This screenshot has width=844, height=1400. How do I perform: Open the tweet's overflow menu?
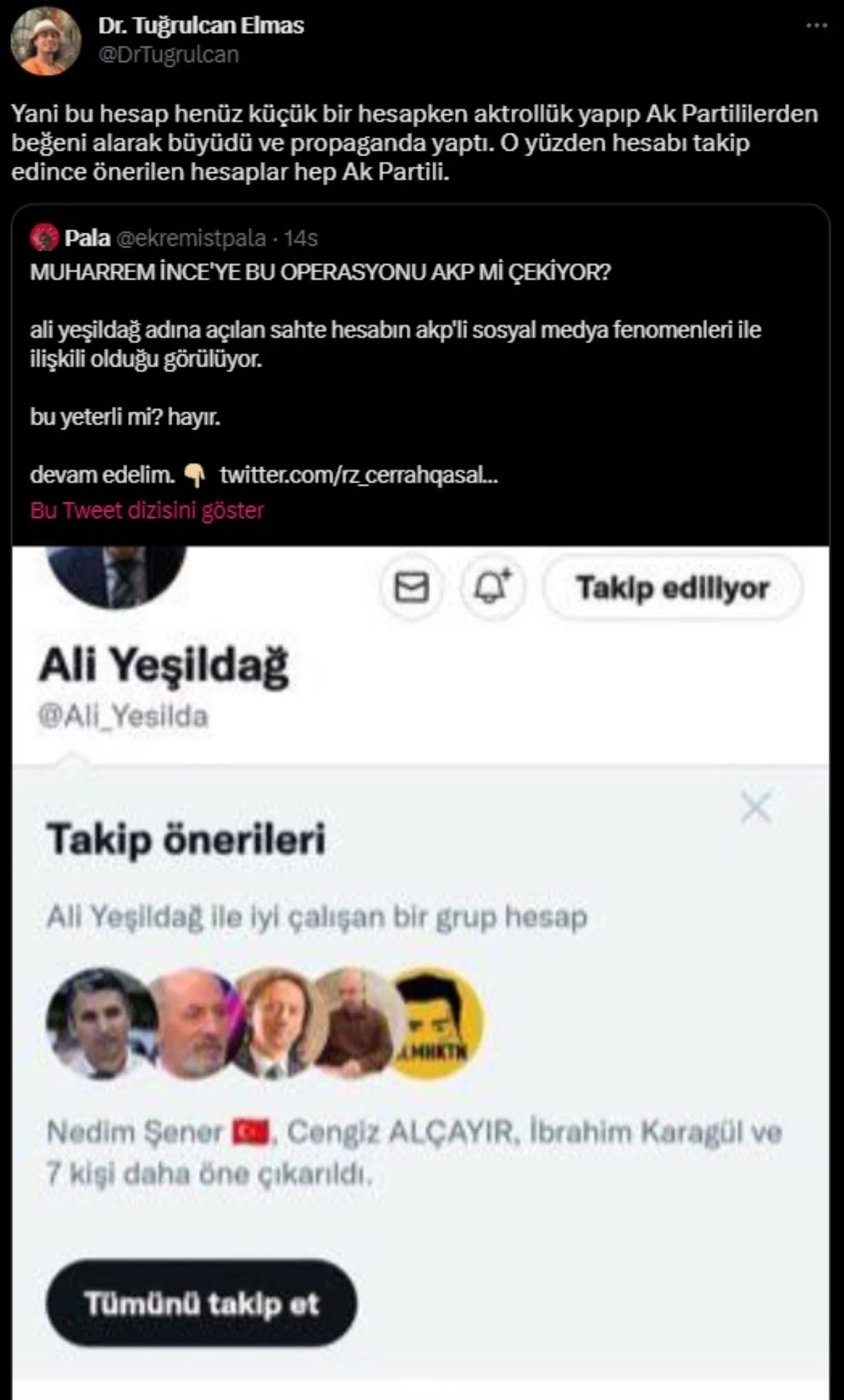click(x=816, y=26)
